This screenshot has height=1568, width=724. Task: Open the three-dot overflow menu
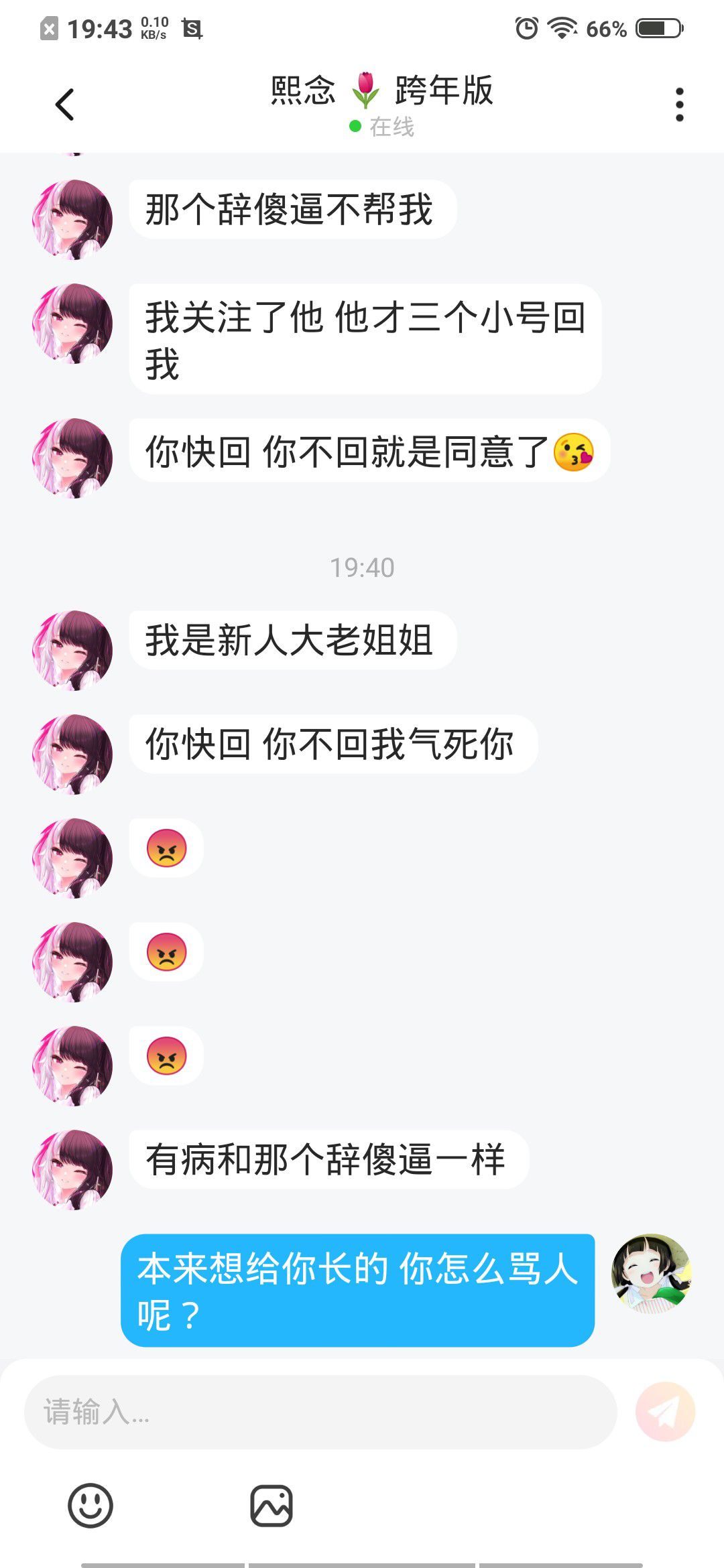(679, 105)
